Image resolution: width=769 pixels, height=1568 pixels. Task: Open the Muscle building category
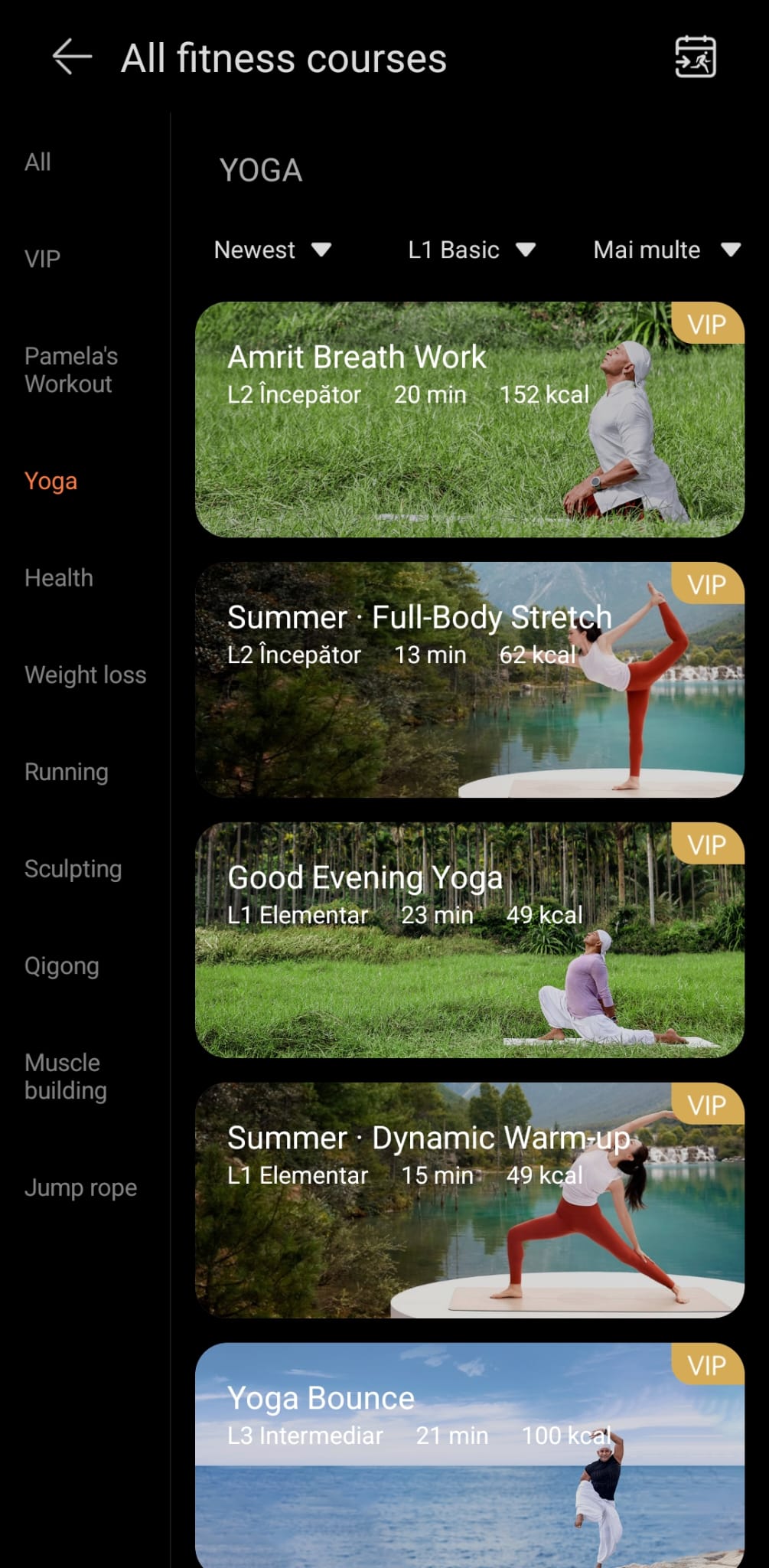click(65, 1076)
